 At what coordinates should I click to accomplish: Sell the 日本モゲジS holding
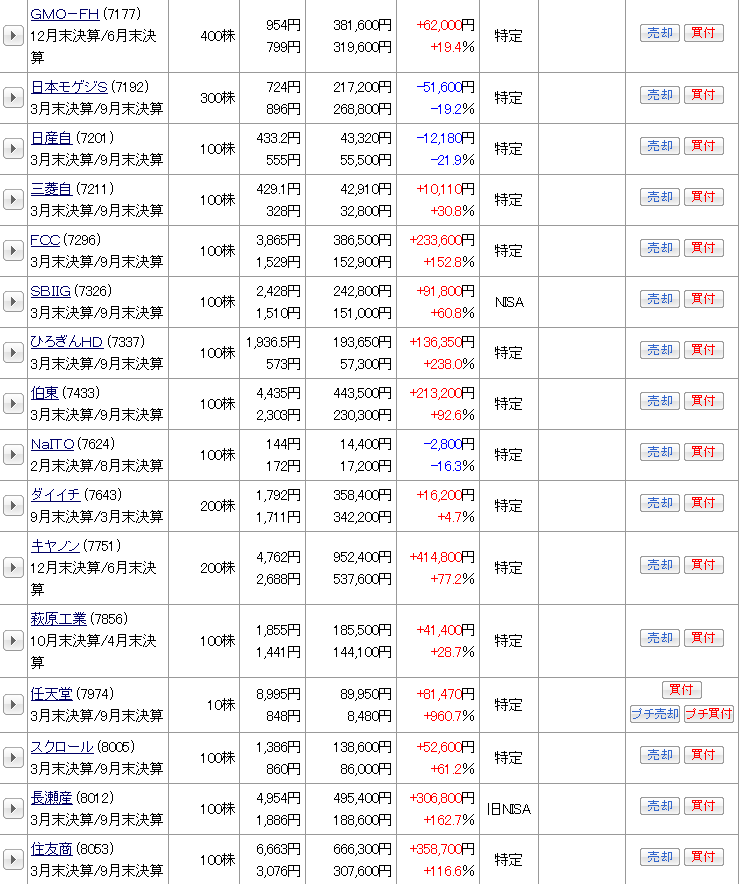[x=659, y=95]
